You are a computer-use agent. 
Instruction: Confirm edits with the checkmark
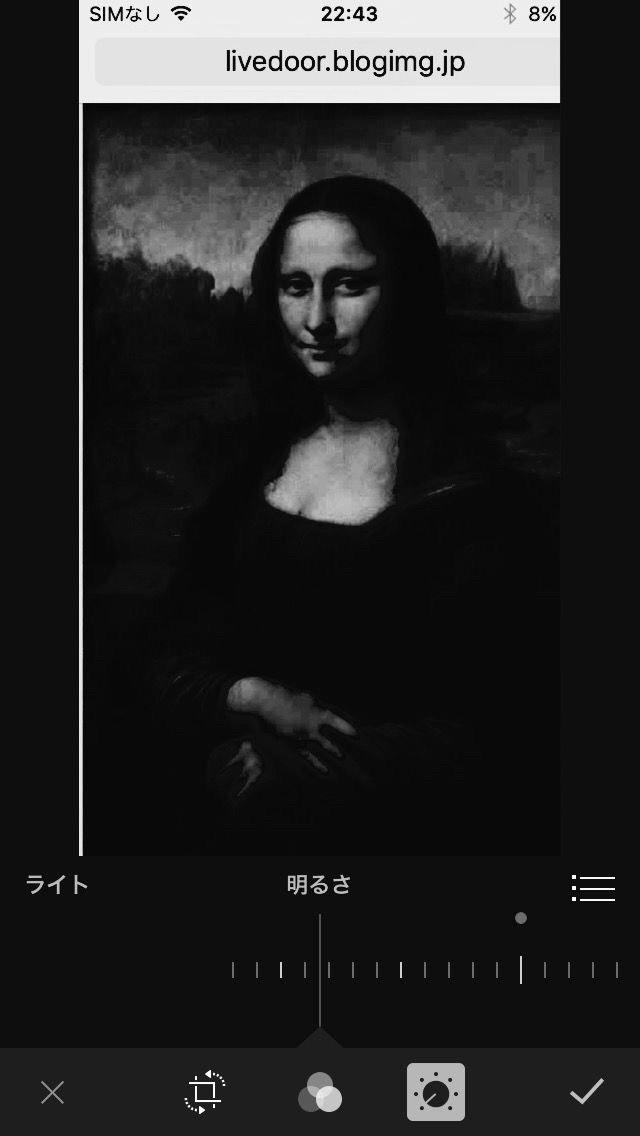(587, 1092)
